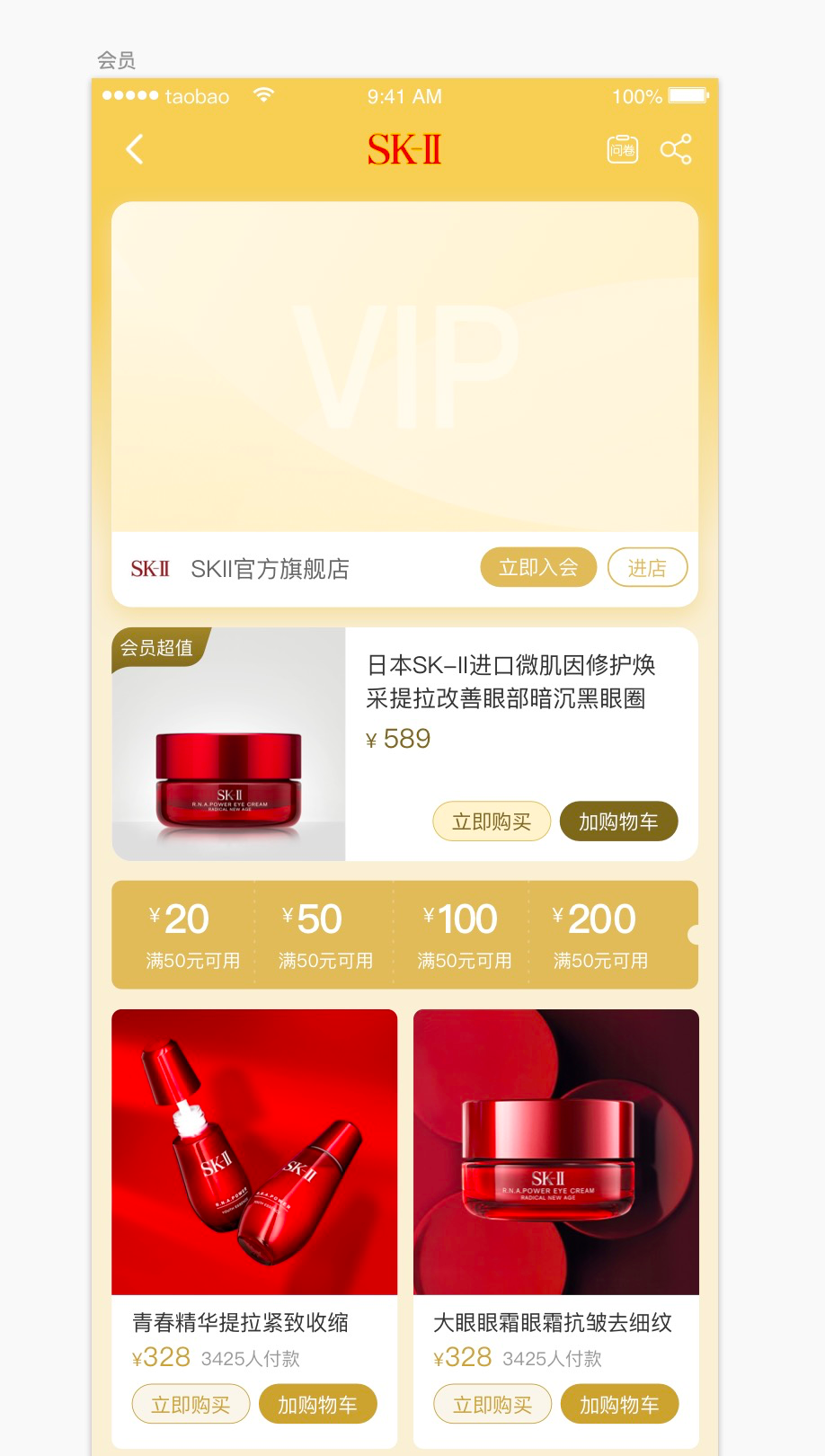Add 青春精华提拉紧致收缩 to cart
This screenshot has width=825, height=1456.
[317, 1404]
